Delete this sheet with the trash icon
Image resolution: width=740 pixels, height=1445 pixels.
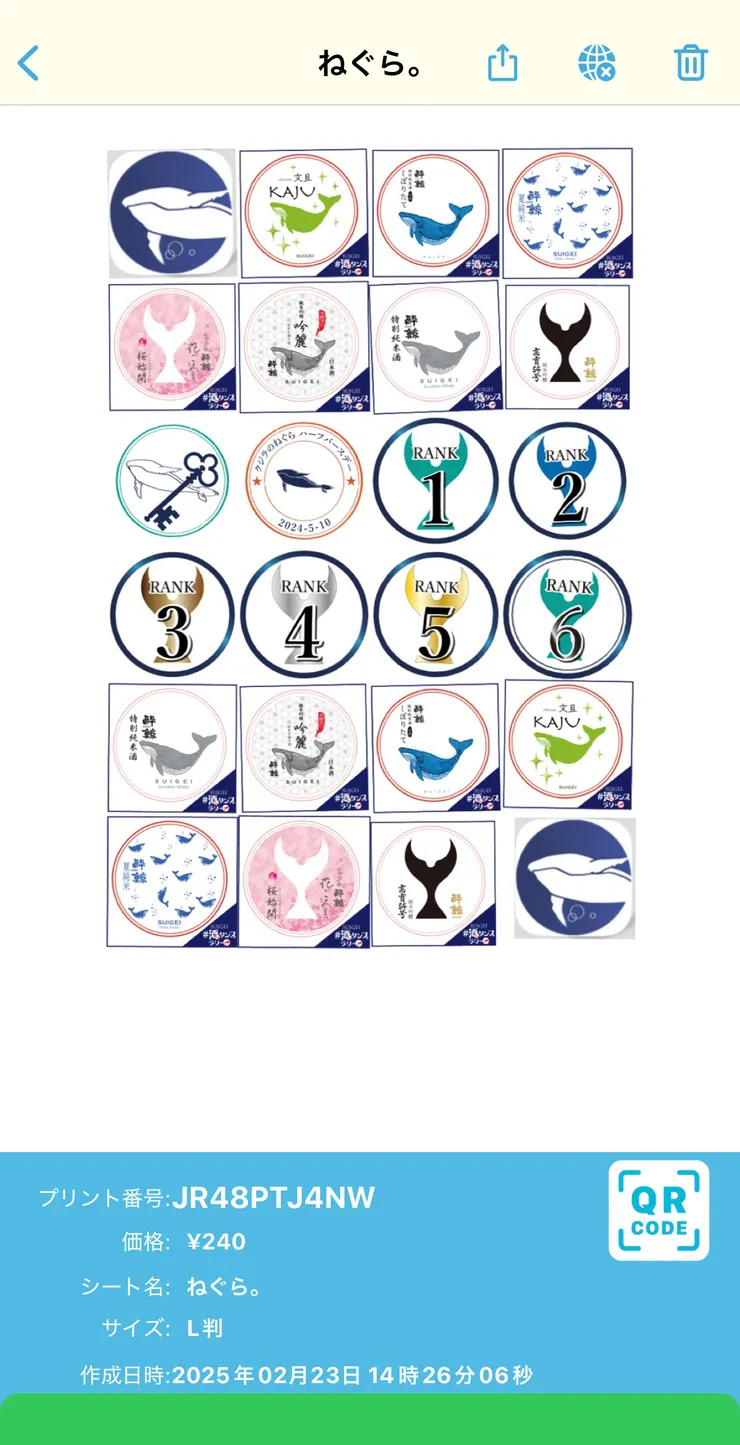point(691,63)
